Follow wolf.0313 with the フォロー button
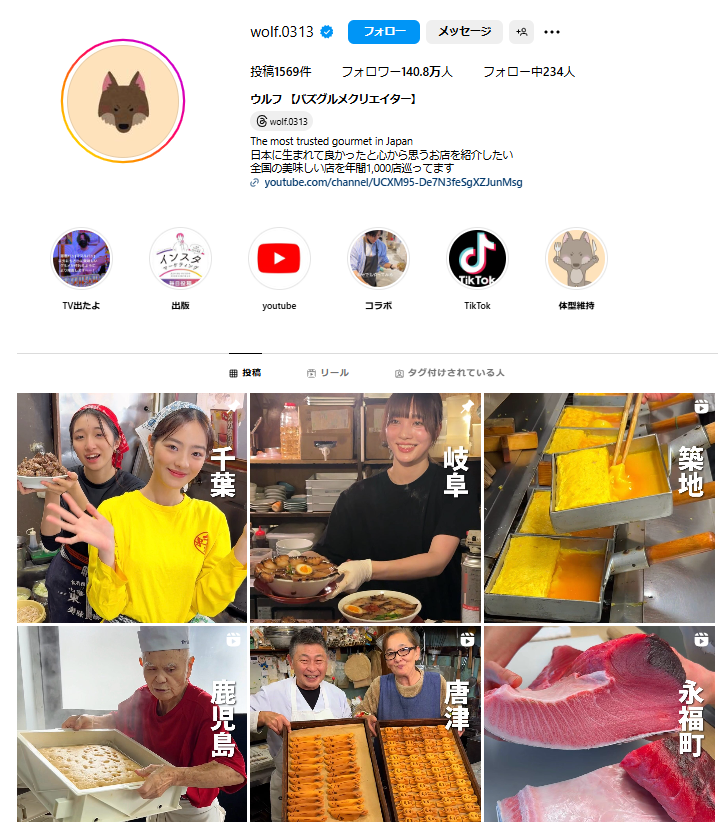This screenshot has width=721, height=822. point(384,32)
